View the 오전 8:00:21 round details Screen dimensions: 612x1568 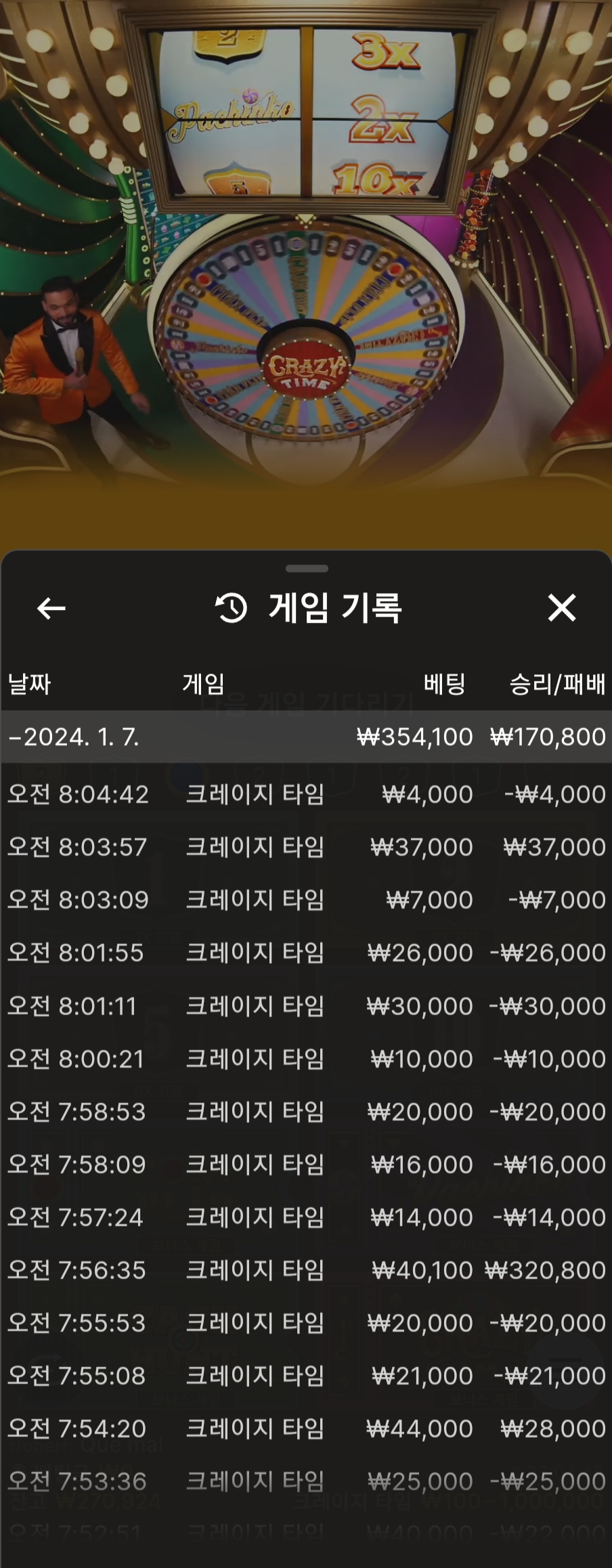(x=306, y=1058)
